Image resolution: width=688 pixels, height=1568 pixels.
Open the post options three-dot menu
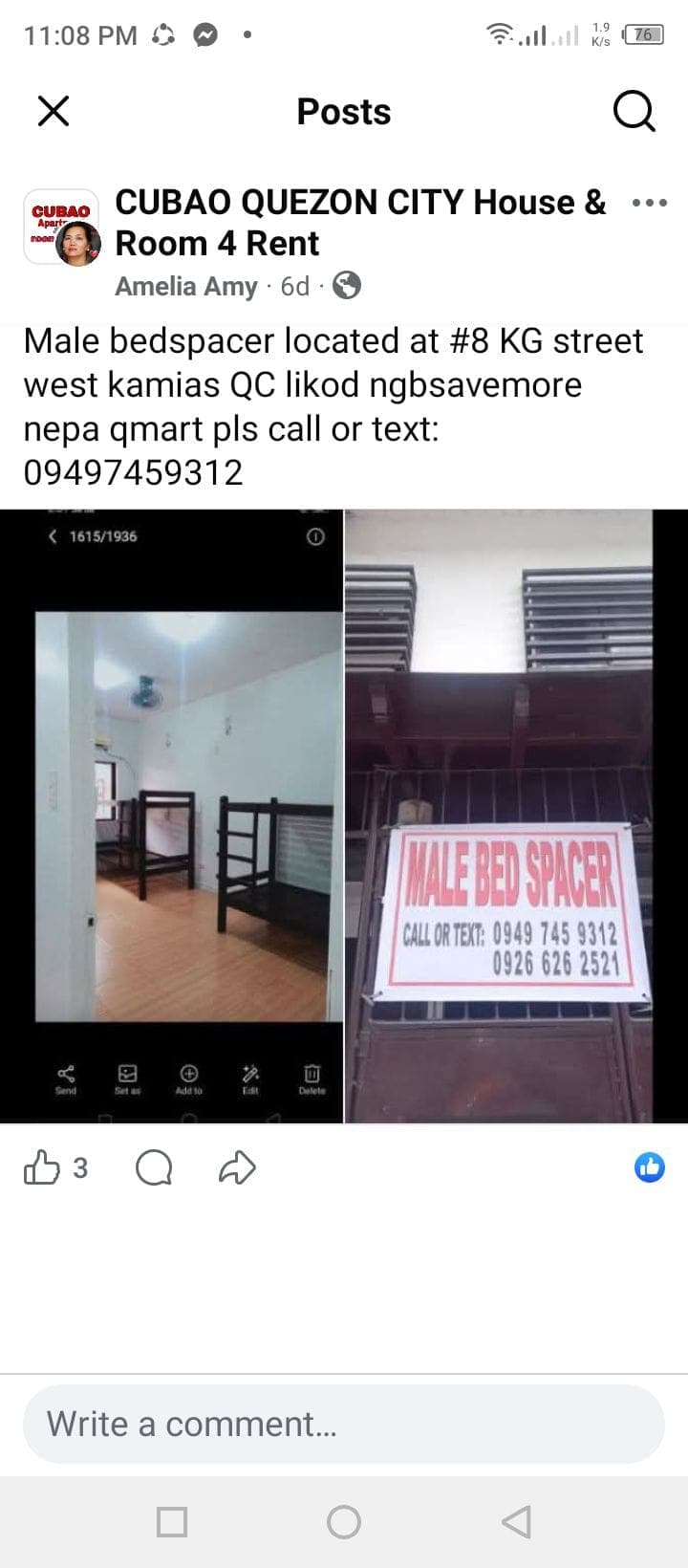tap(648, 203)
